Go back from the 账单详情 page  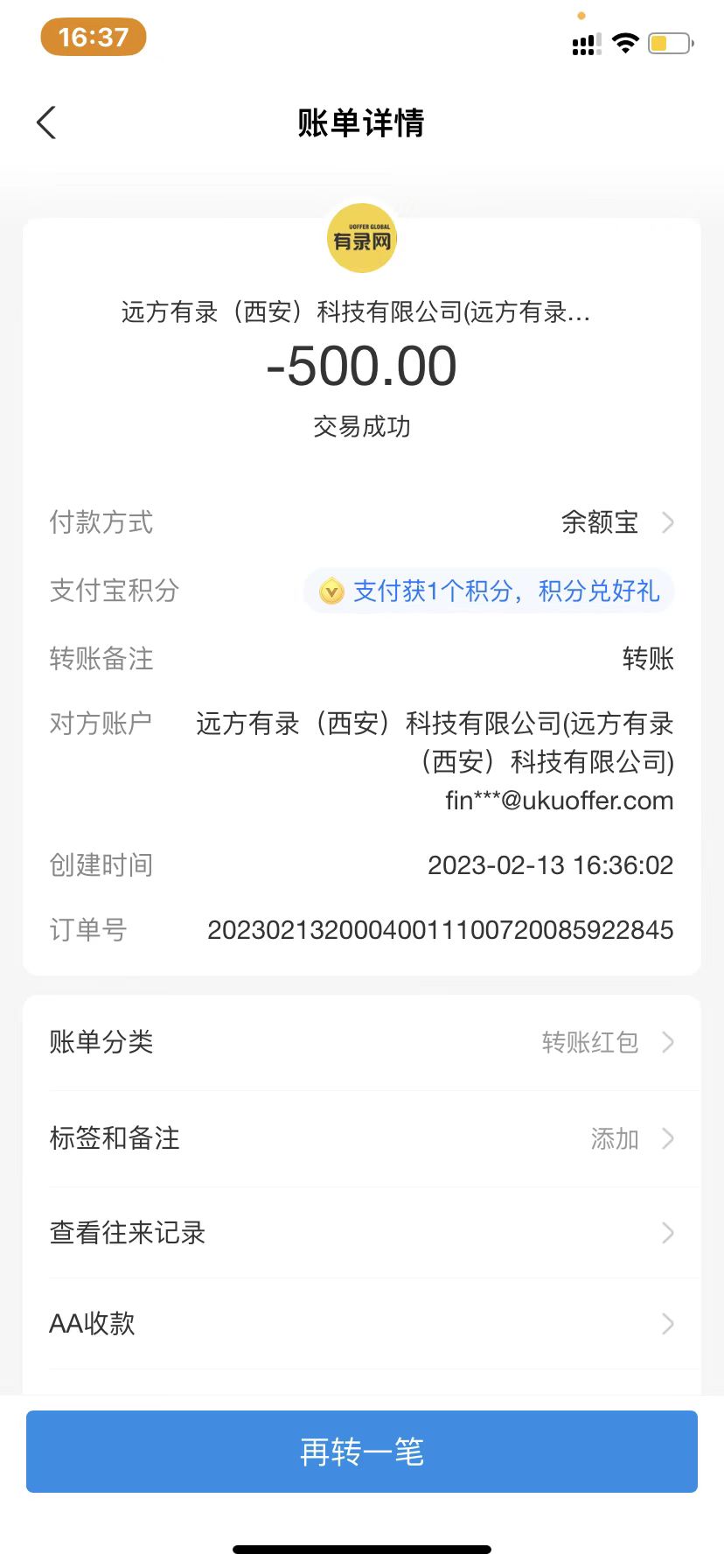(x=47, y=123)
